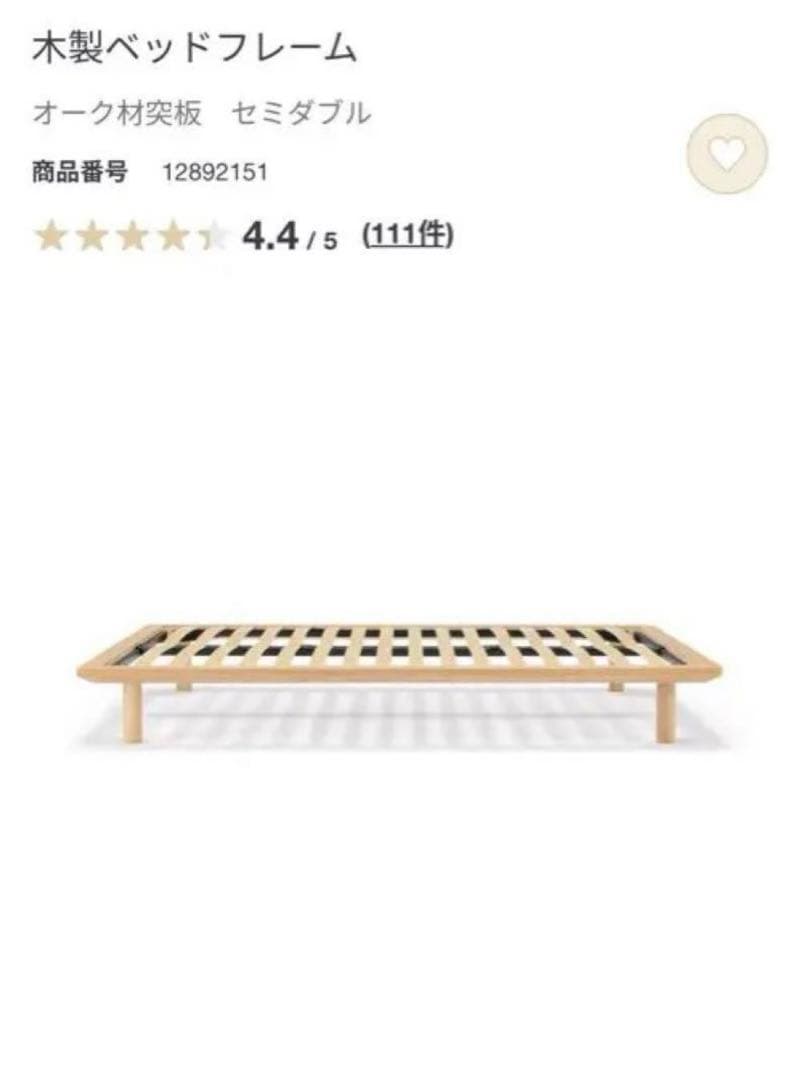Click the underlined review count
The width and height of the screenshot is (801, 1080).
coord(409,238)
